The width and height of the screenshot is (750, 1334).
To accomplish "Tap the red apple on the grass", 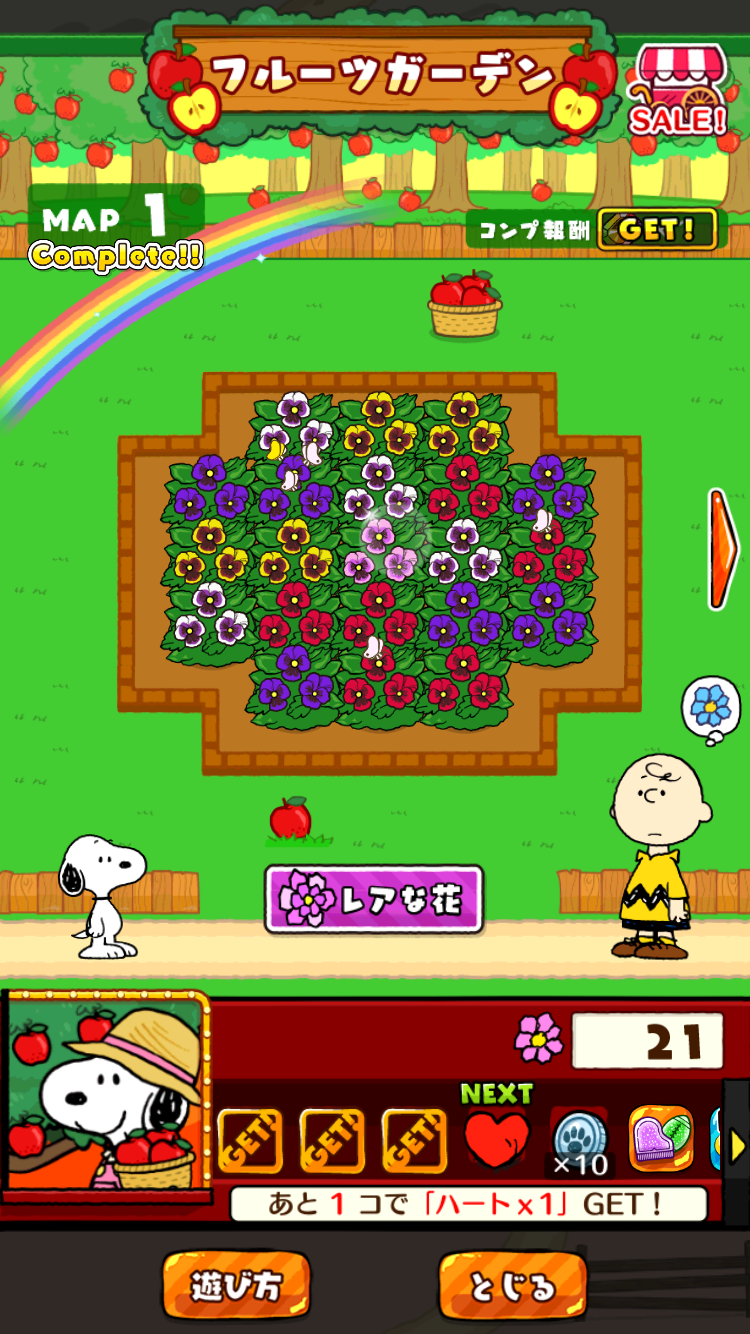I will pos(290,819).
